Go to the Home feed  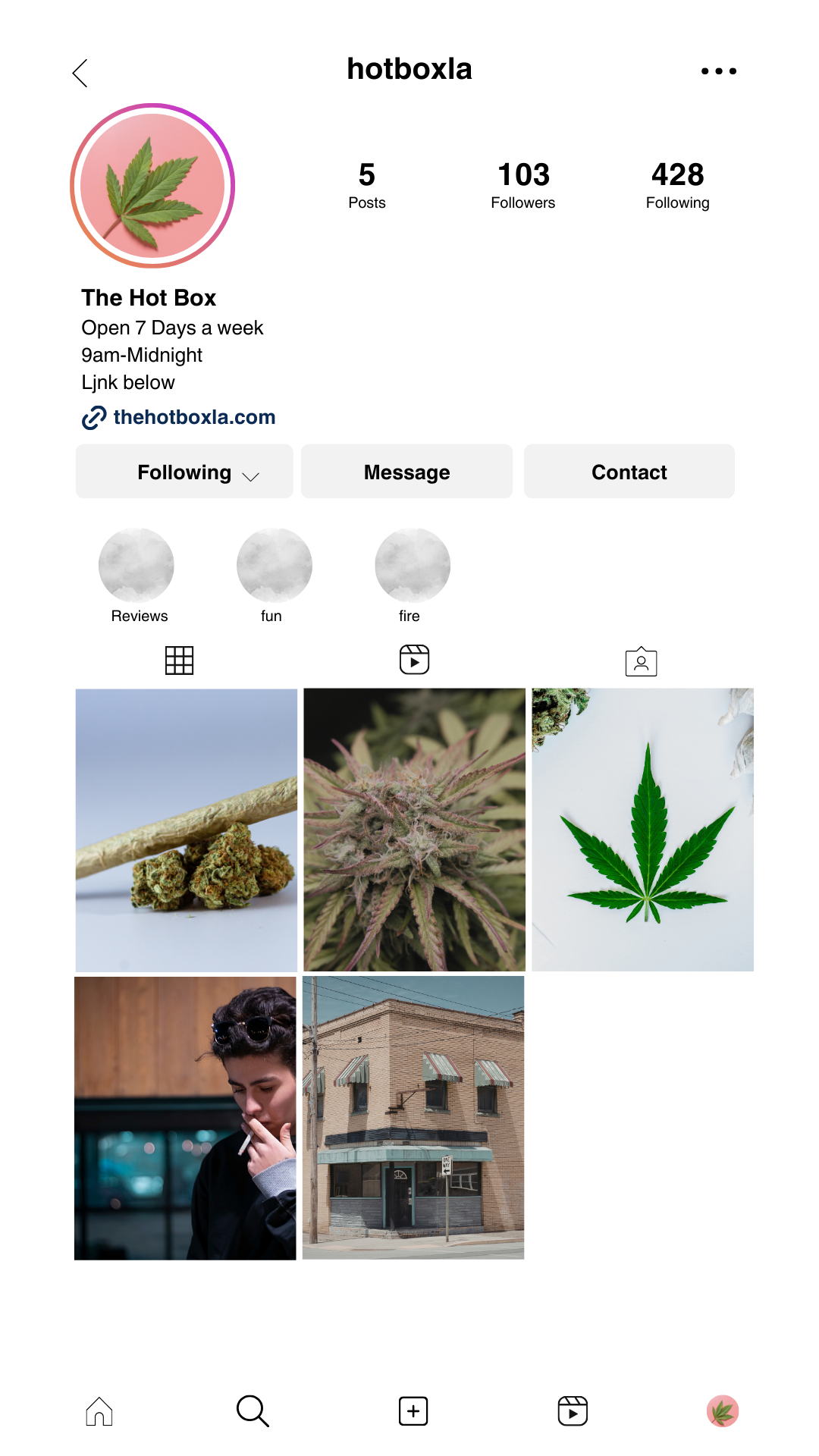pos(99,1411)
